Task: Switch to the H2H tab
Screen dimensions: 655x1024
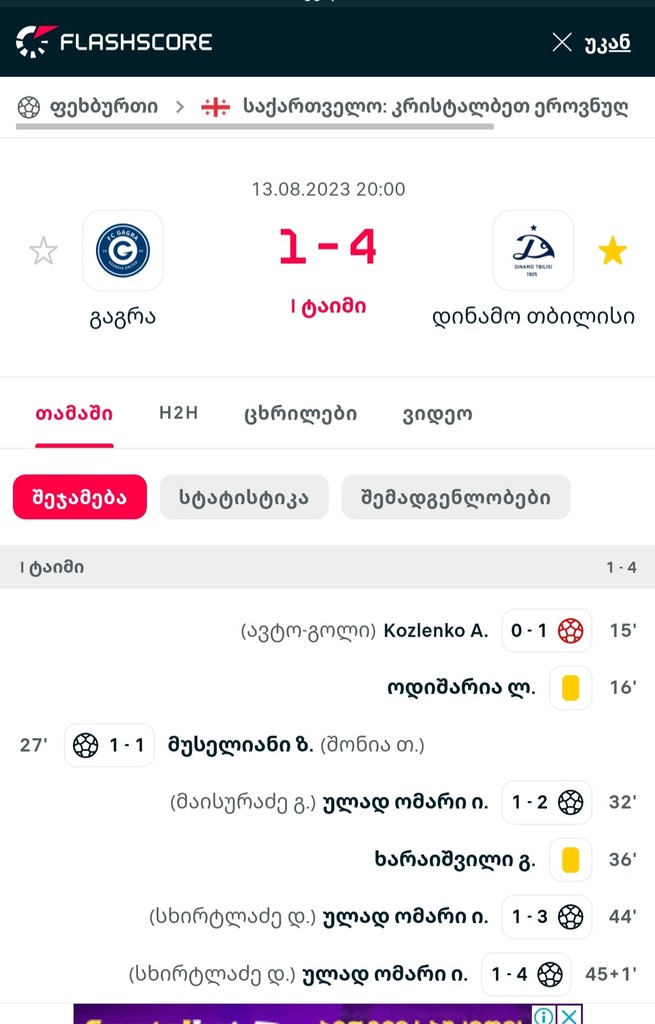Action: [x=178, y=413]
